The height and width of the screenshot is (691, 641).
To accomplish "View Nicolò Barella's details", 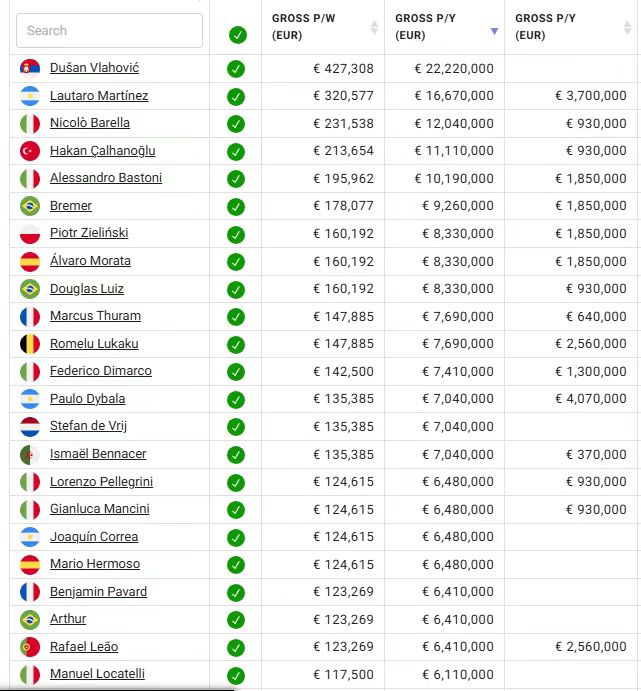I will coord(90,123).
